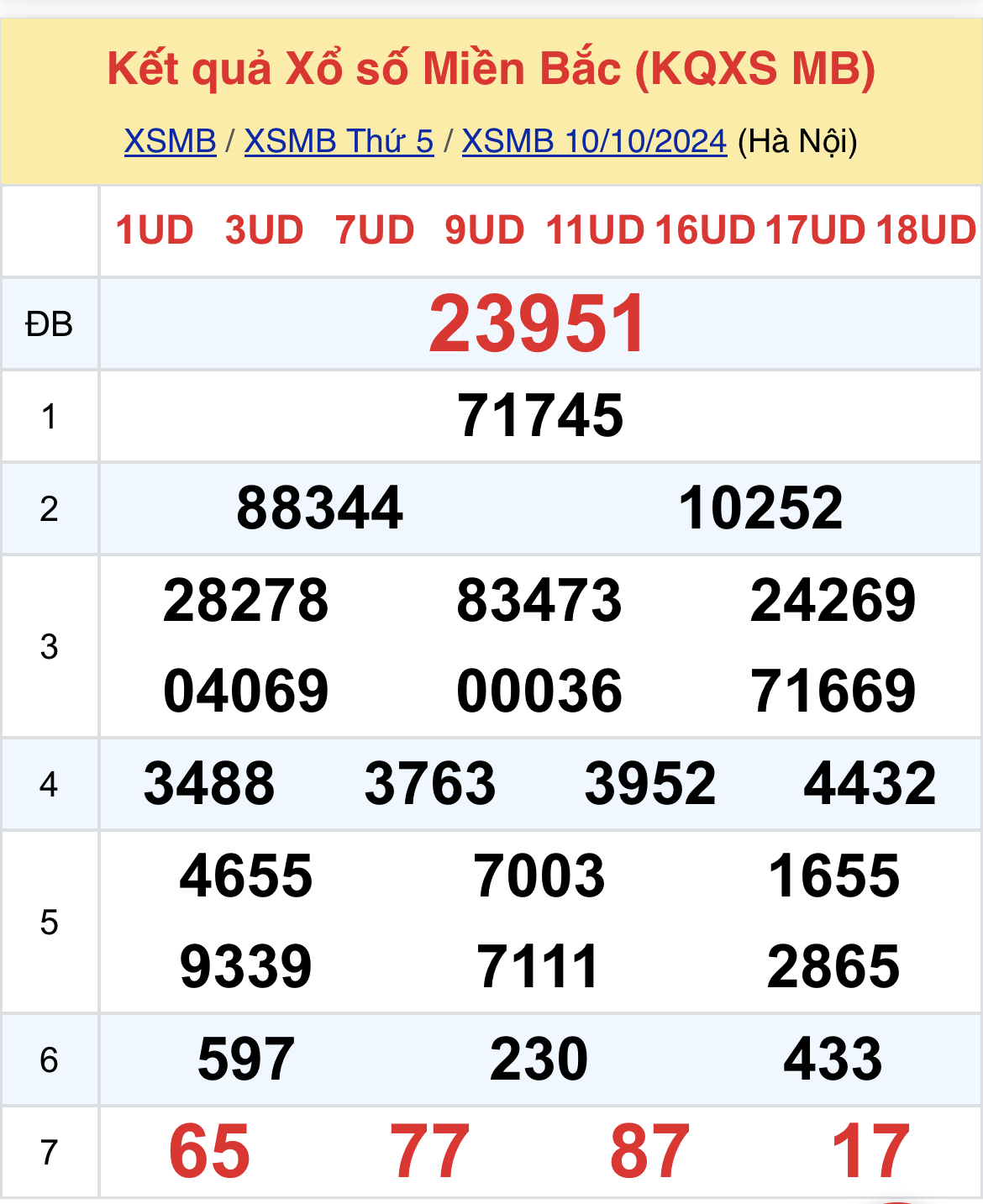This screenshot has width=983, height=1204.
Task: Open the XSMB Thứ 5 link
Action: click(339, 141)
